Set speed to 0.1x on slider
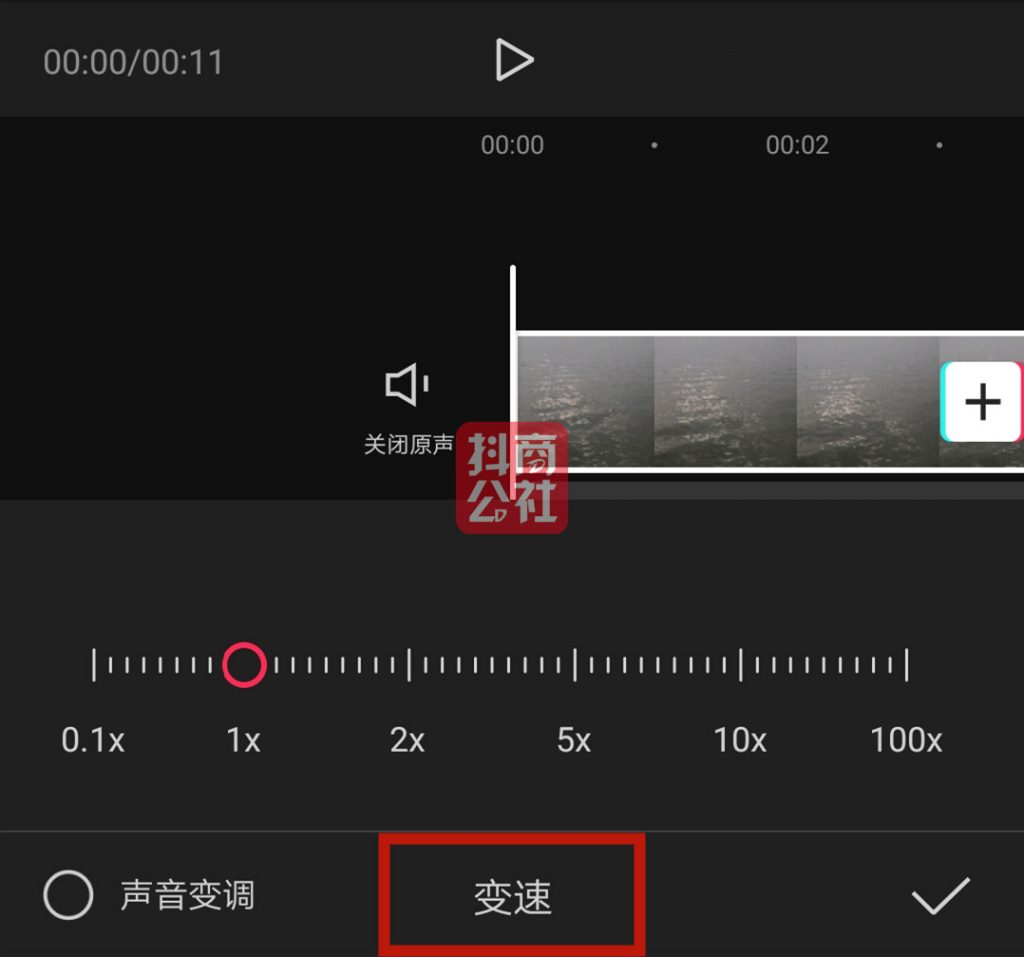Screen dimensions: 1024x957 [94, 665]
